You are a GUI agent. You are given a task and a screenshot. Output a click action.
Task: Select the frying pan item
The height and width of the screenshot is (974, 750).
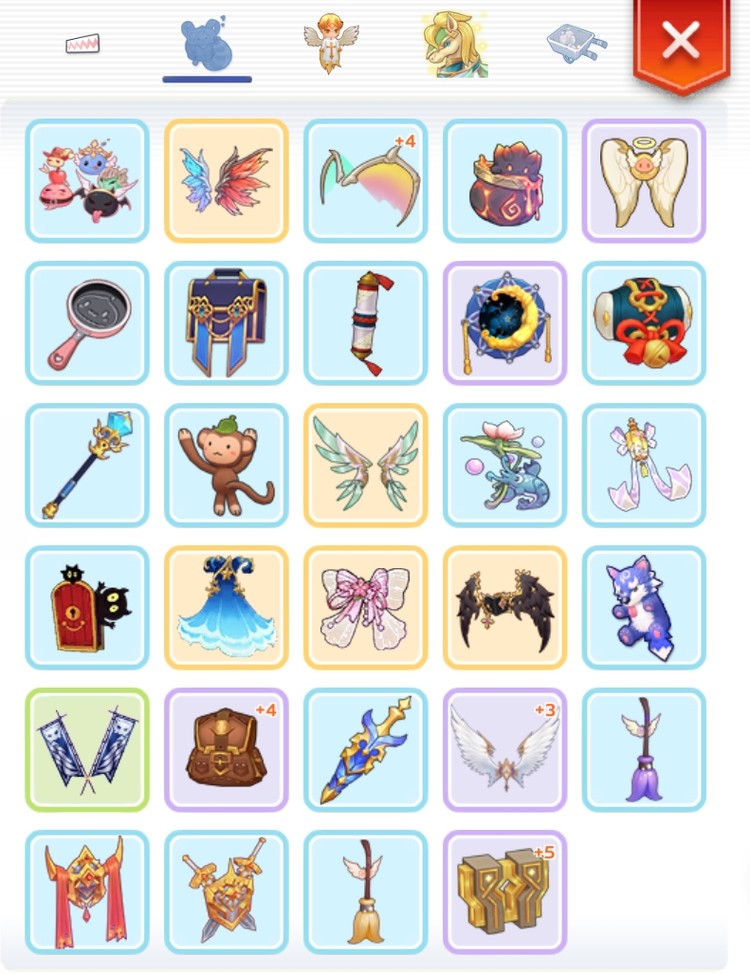point(87,323)
